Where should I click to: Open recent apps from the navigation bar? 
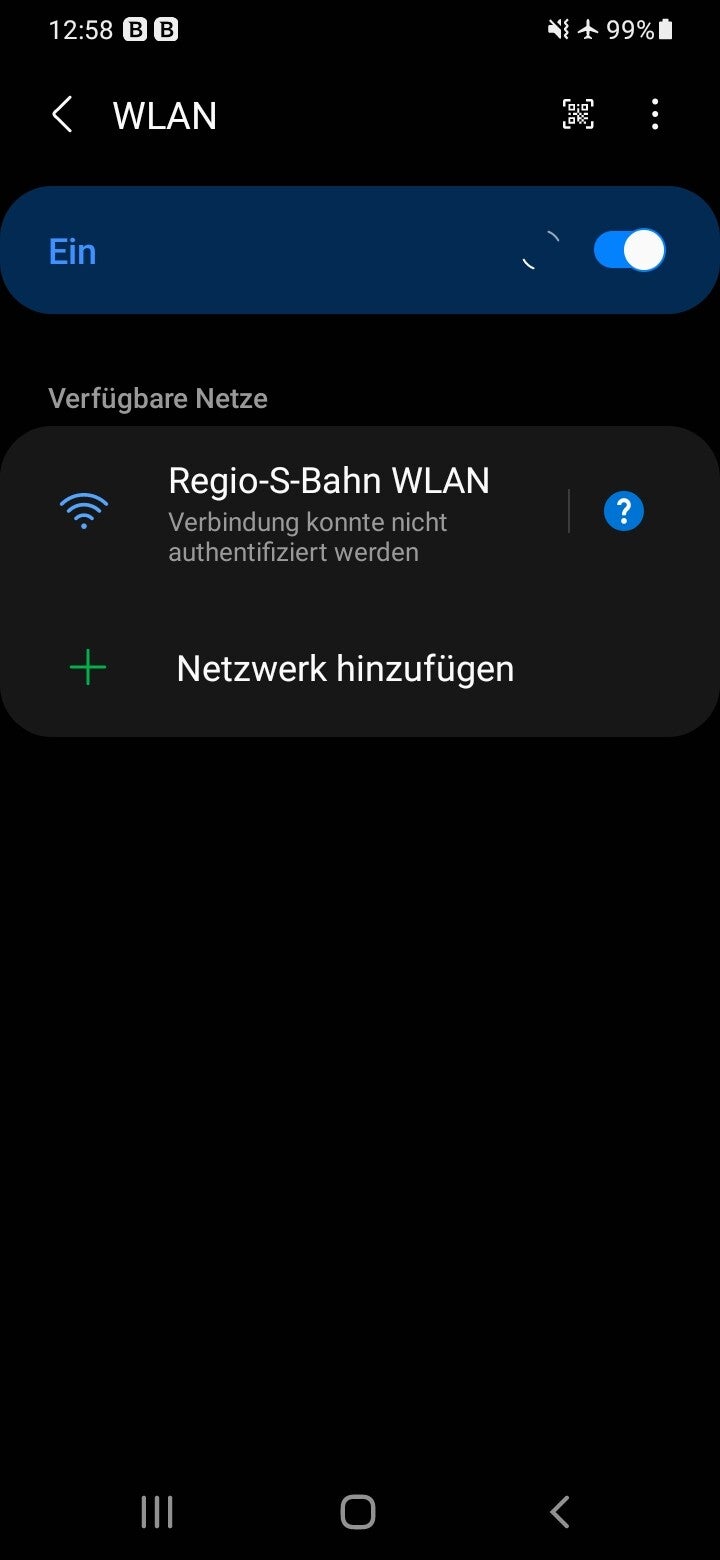tap(157, 1511)
